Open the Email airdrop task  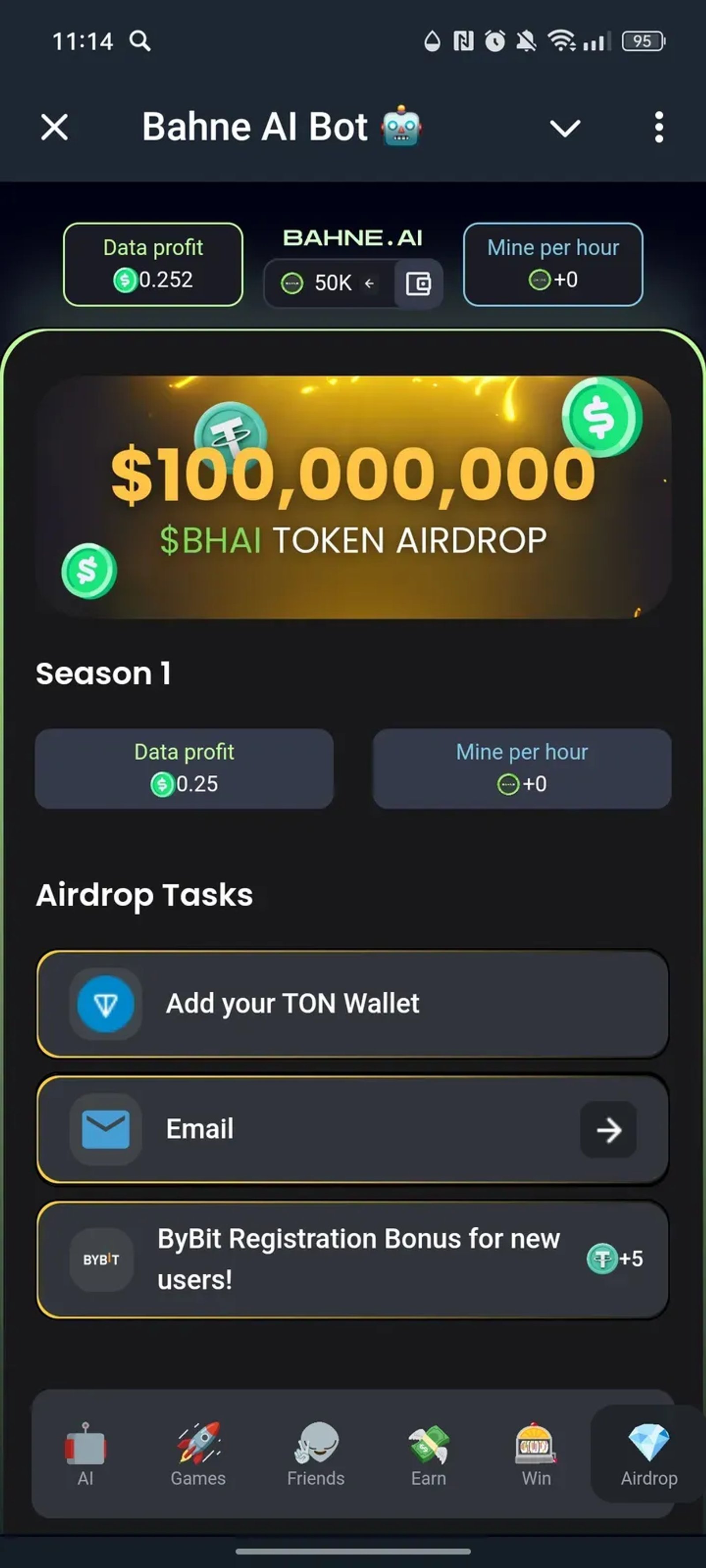pyautogui.click(x=353, y=1129)
